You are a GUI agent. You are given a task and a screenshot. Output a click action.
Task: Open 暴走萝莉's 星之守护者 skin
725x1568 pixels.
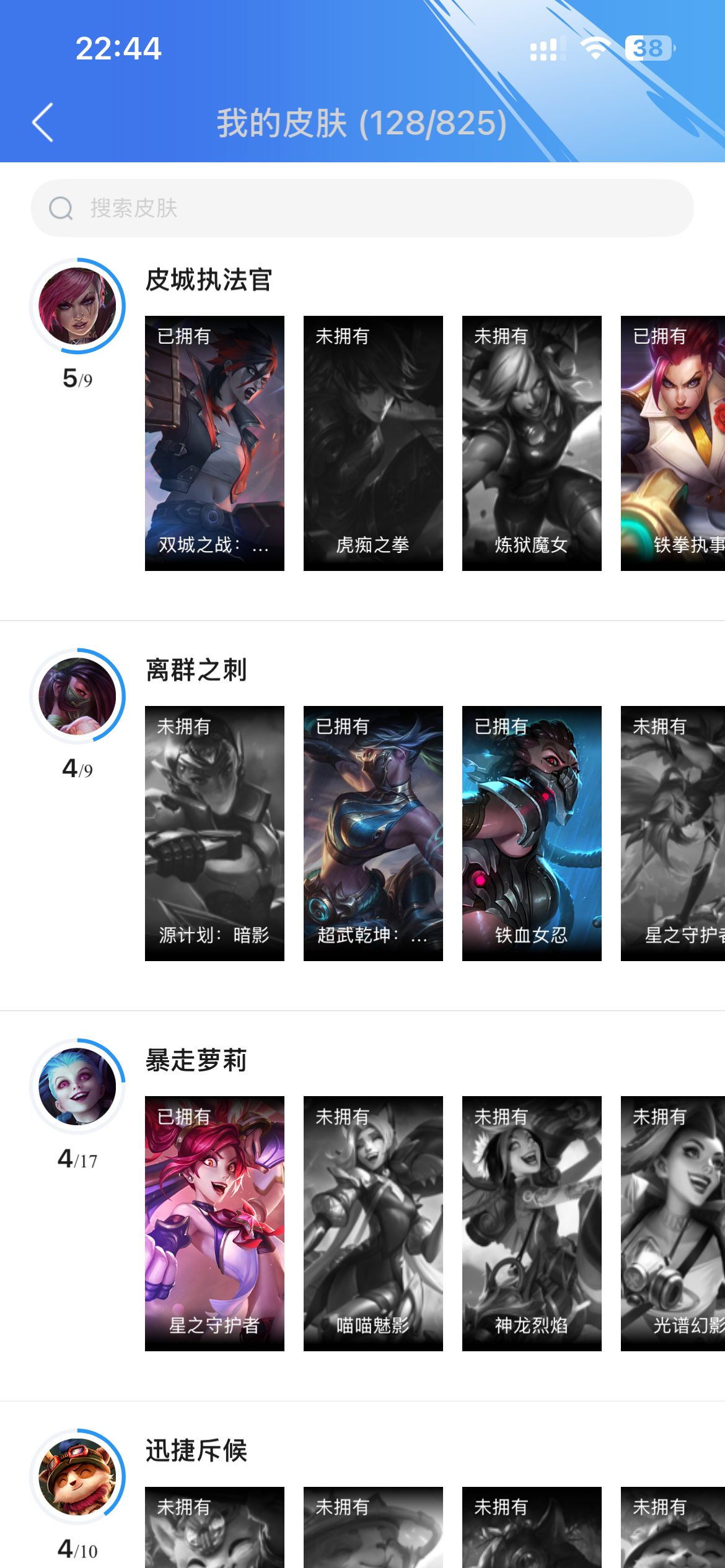[214, 1223]
